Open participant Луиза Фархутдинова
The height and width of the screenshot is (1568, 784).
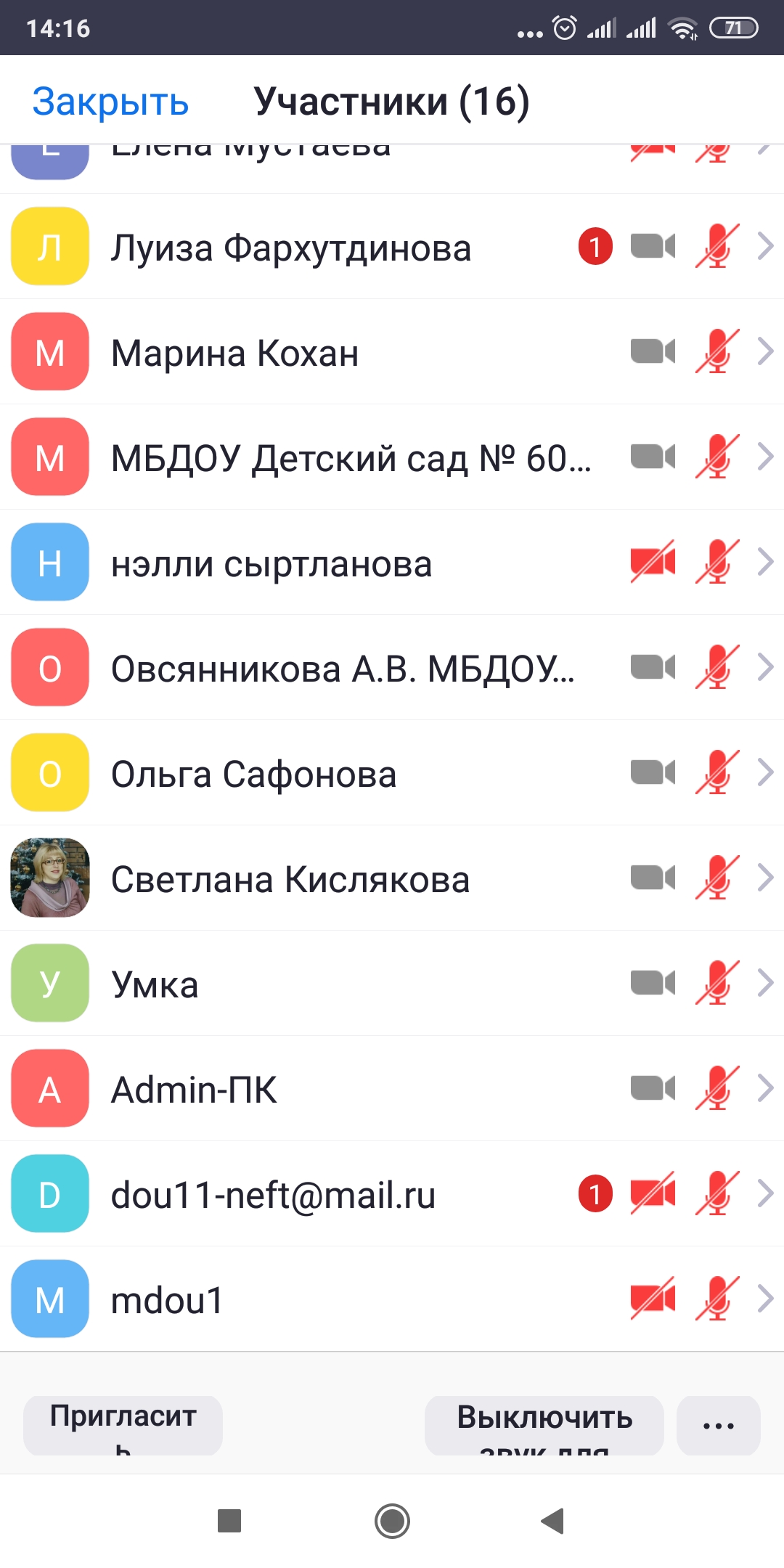point(290,248)
